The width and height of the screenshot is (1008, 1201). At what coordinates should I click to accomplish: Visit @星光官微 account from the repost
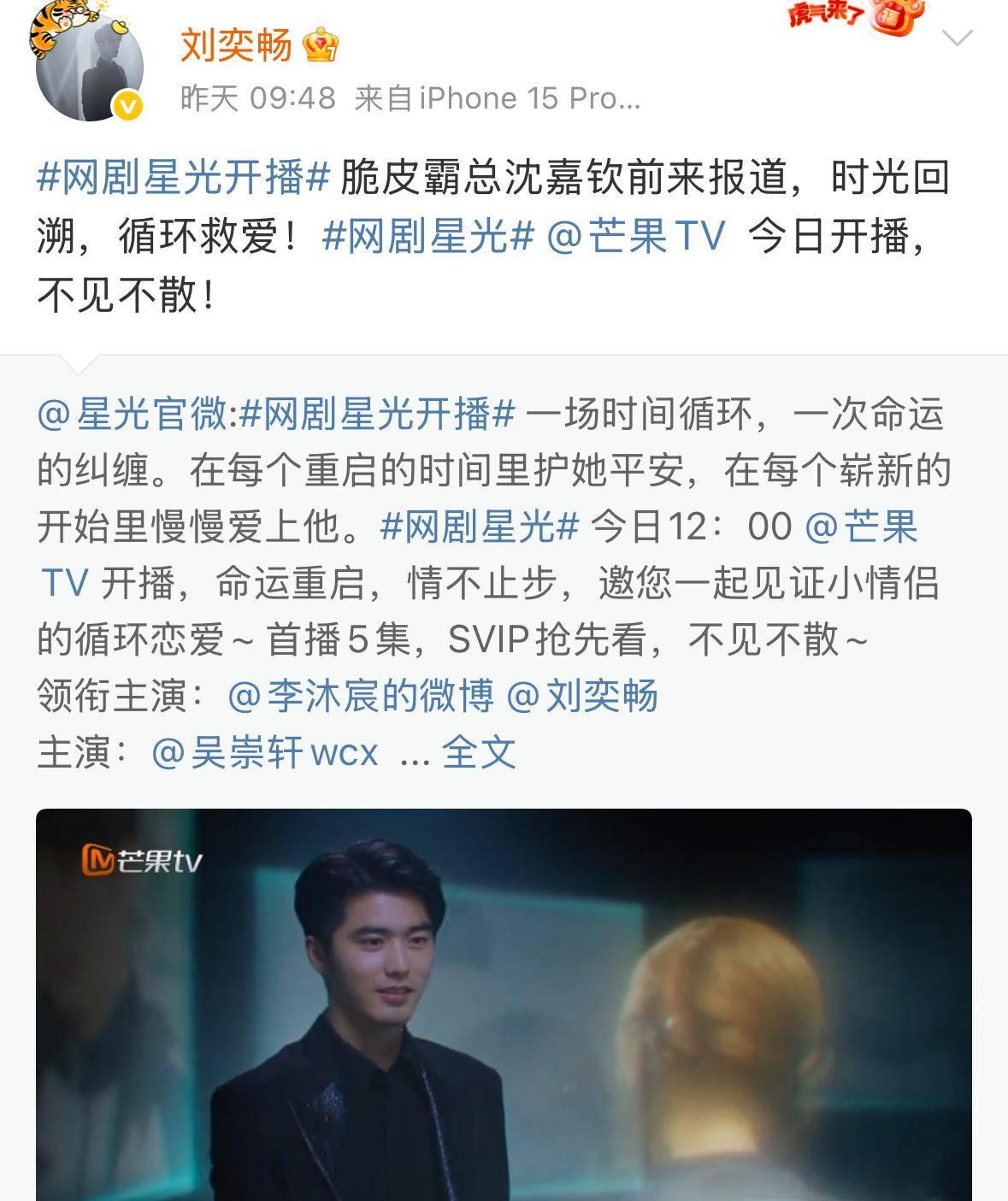(x=132, y=415)
